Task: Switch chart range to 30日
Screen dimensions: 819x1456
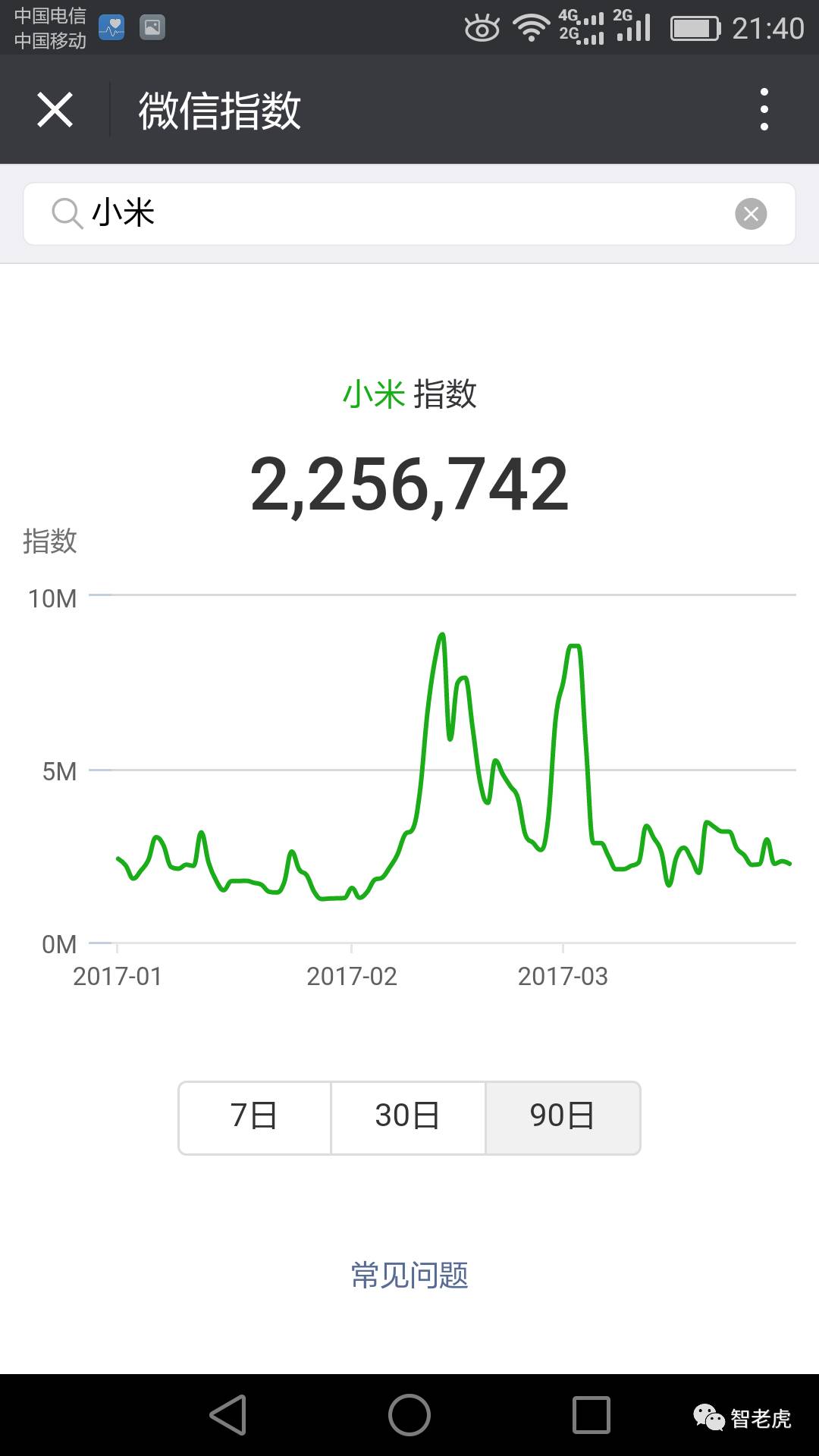Action: 408,1116
